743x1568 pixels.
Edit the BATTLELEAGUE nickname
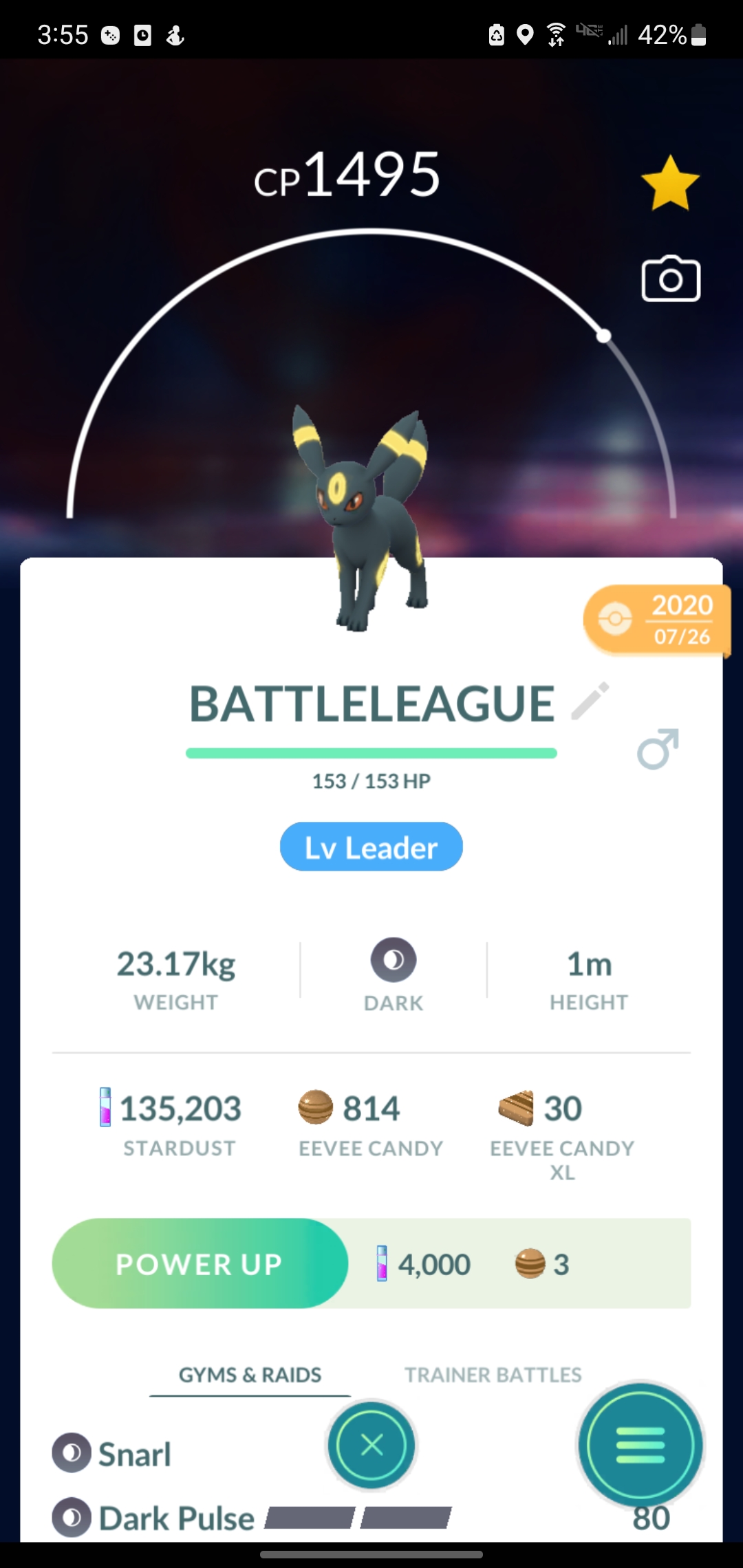point(590,701)
